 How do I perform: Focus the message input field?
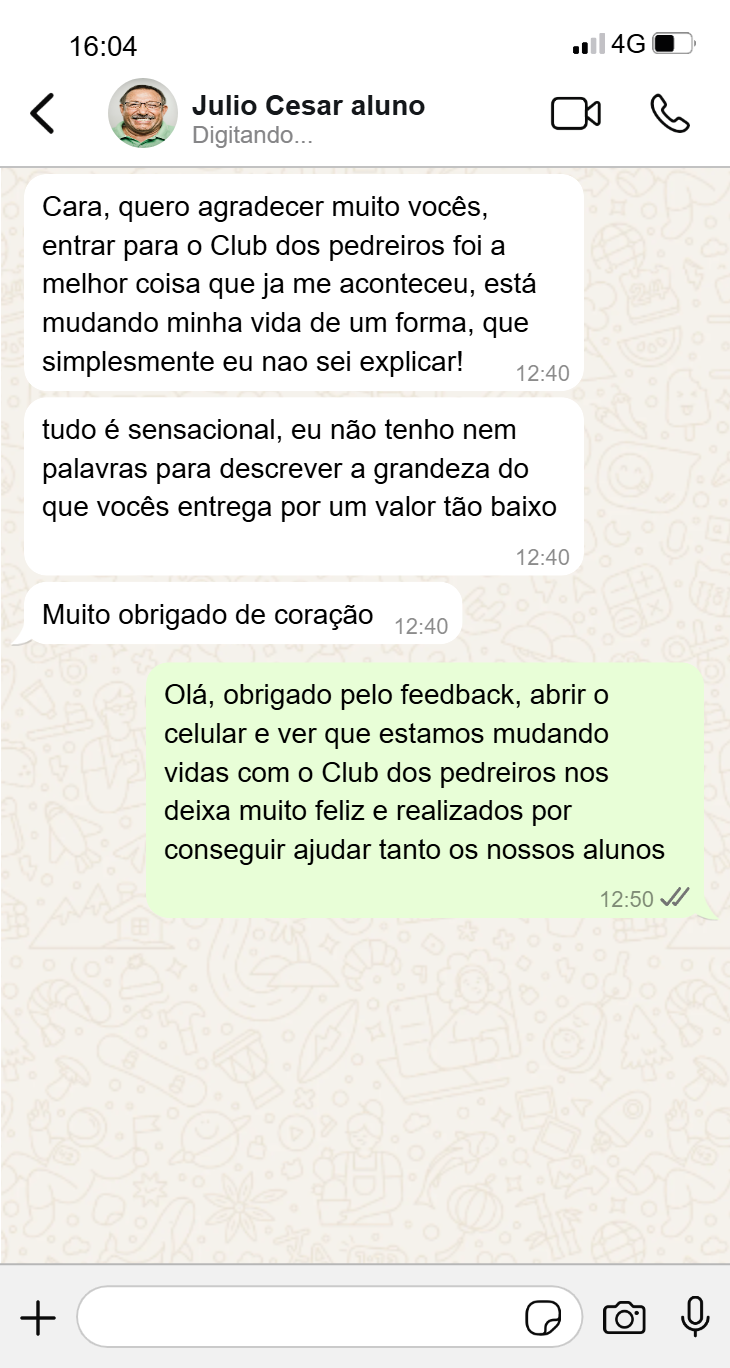300,1318
